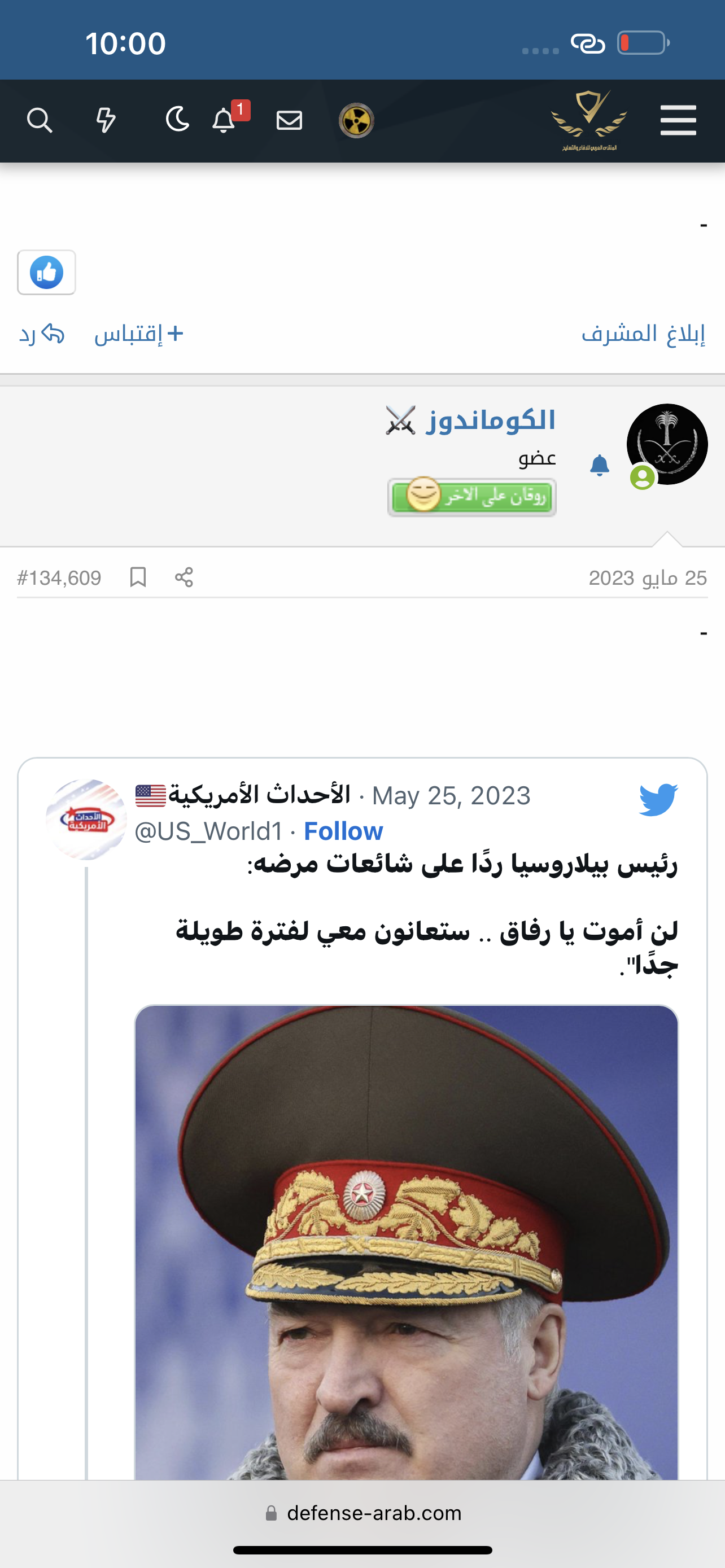Open the hamburger navigation menu
Image resolution: width=725 pixels, height=1568 pixels.
click(x=678, y=120)
